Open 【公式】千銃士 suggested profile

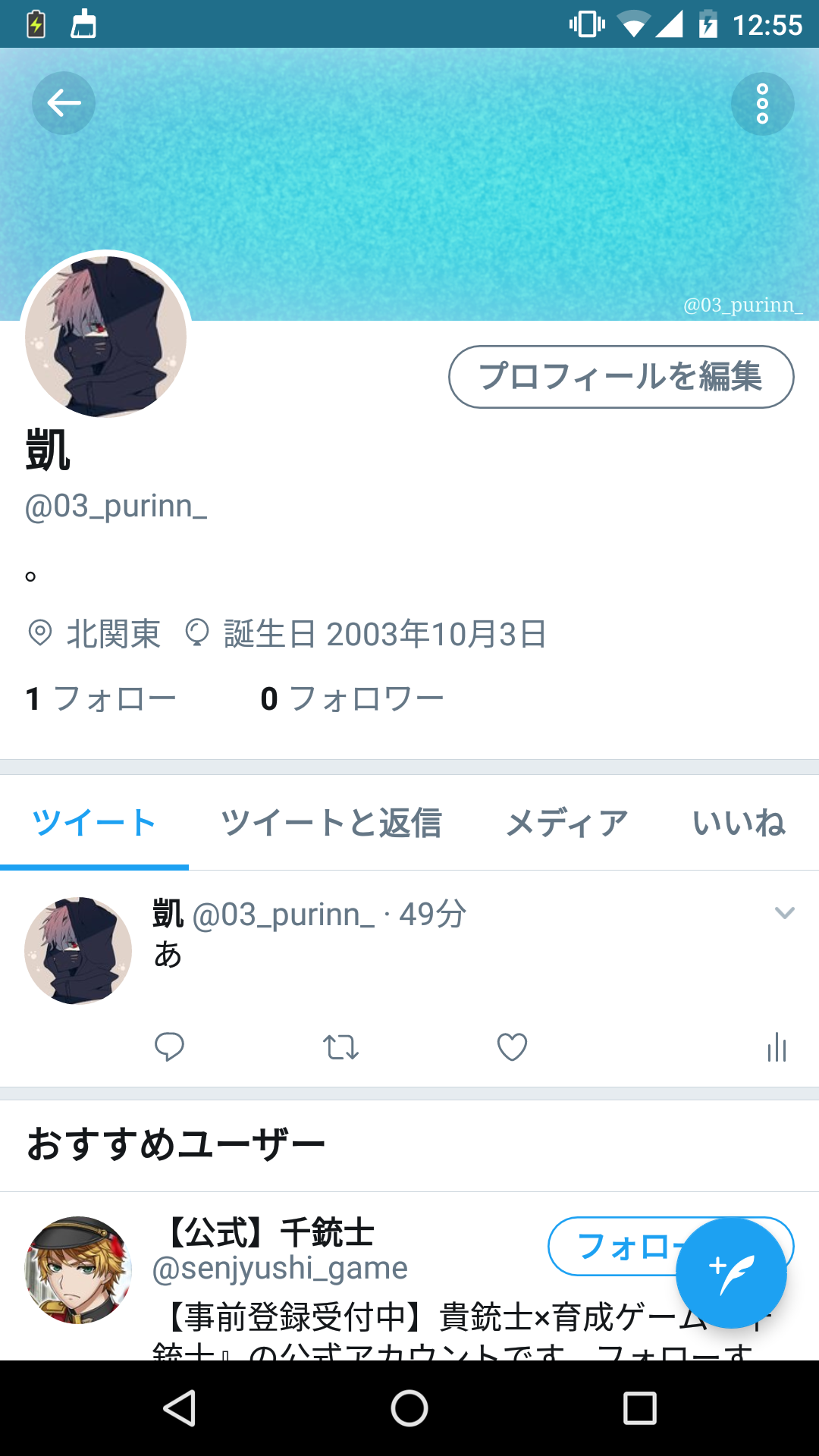[269, 1232]
